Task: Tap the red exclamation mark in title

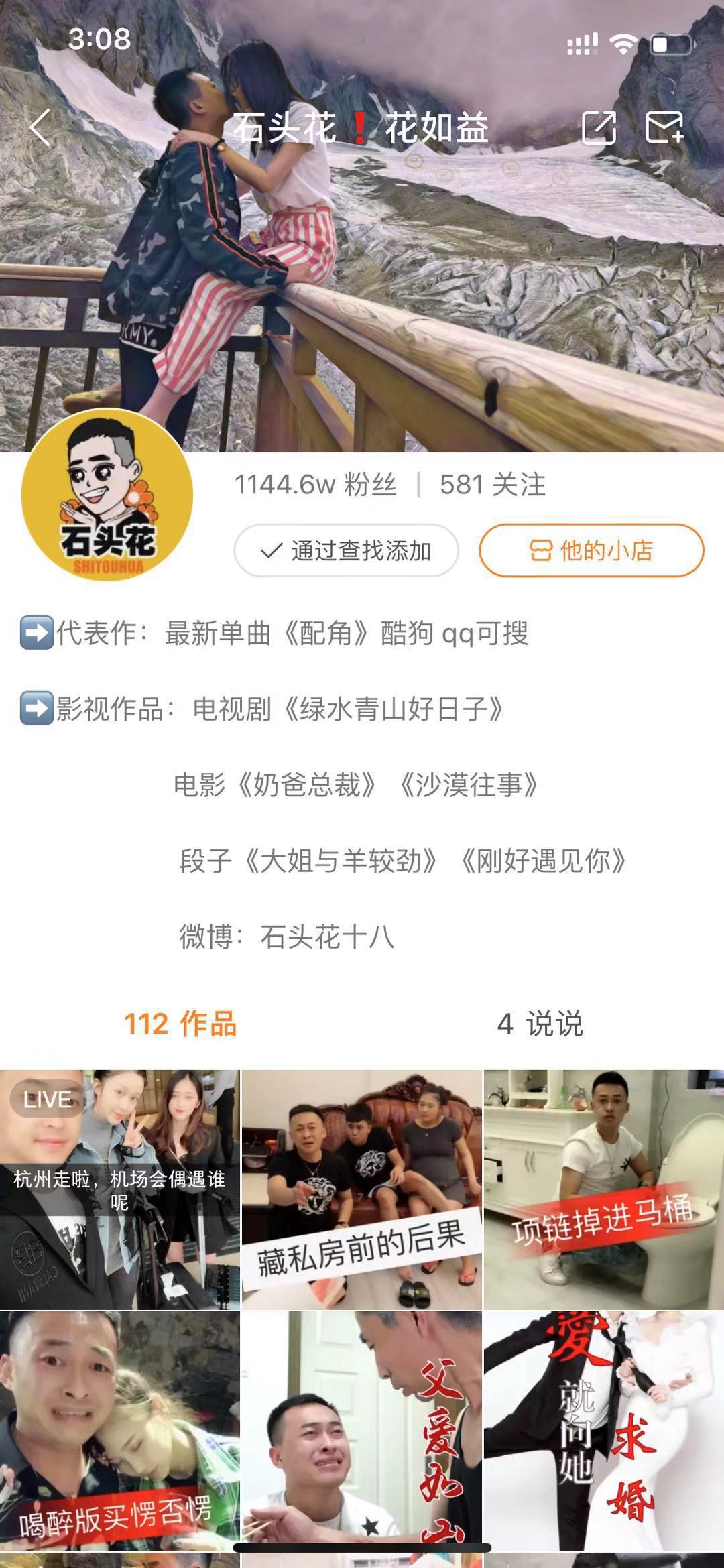Action: (x=360, y=129)
